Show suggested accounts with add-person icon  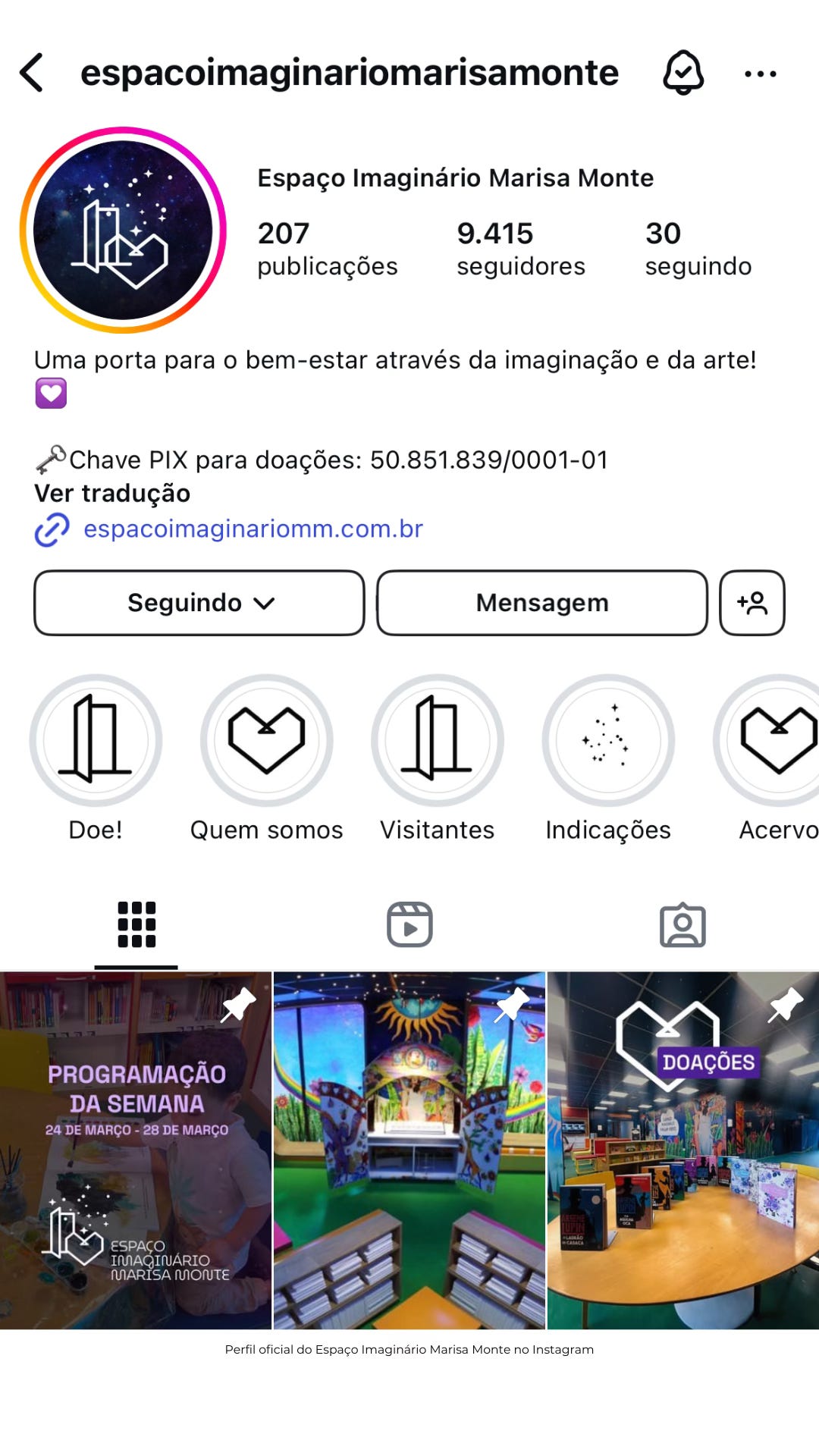pyautogui.click(x=752, y=603)
